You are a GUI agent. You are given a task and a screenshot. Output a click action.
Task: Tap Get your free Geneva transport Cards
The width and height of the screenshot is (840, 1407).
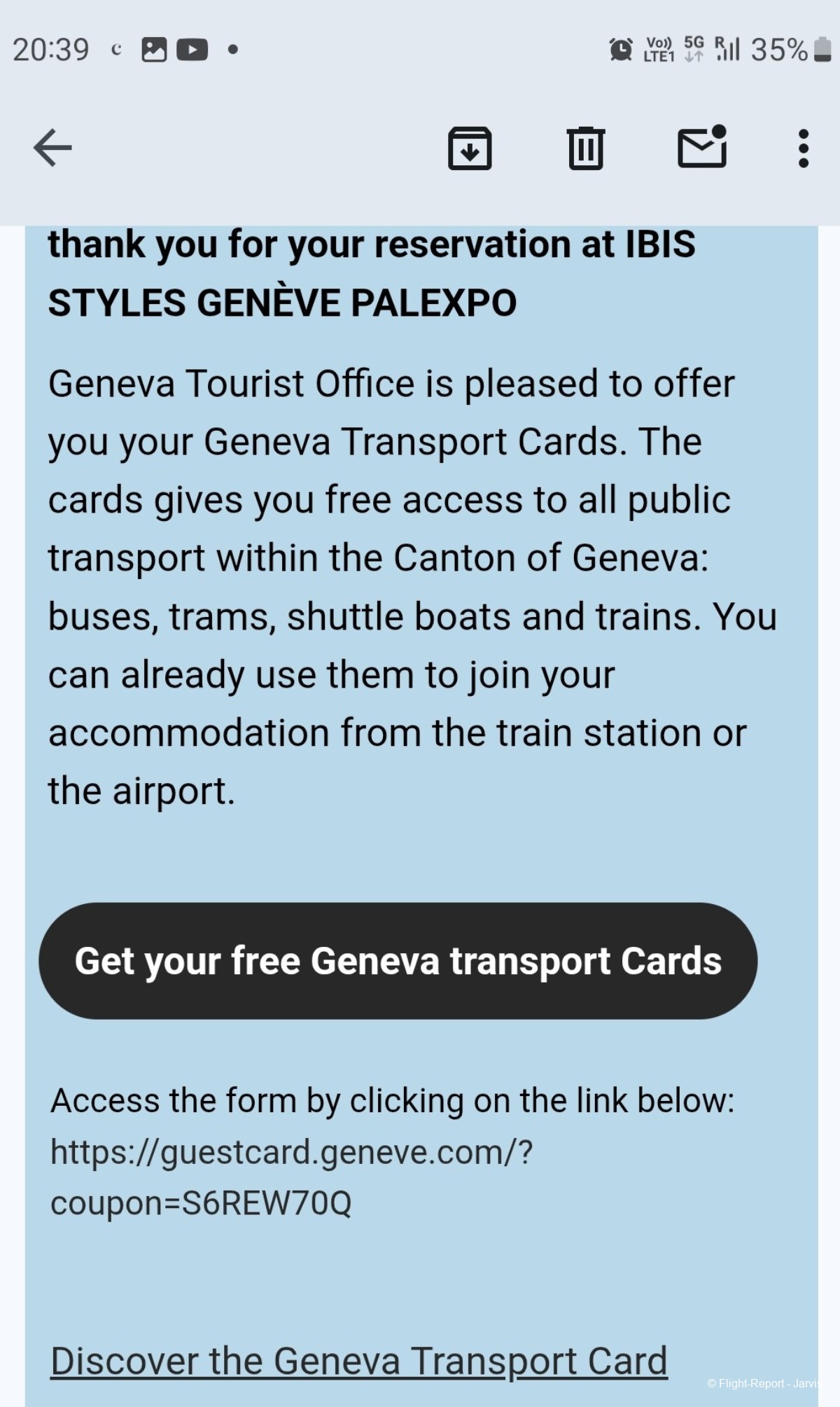click(x=398, y=960)
